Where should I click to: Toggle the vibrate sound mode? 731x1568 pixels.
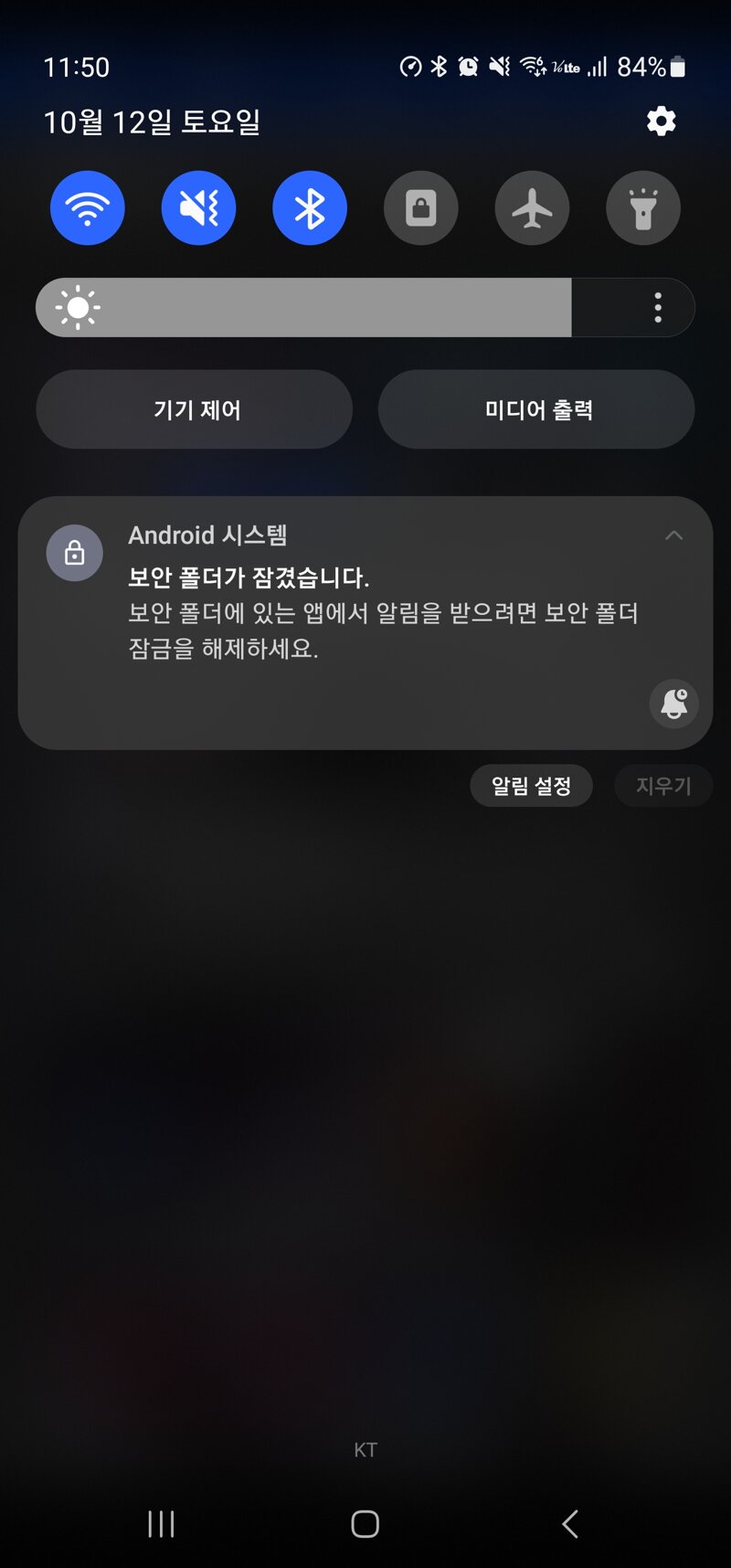198,208
